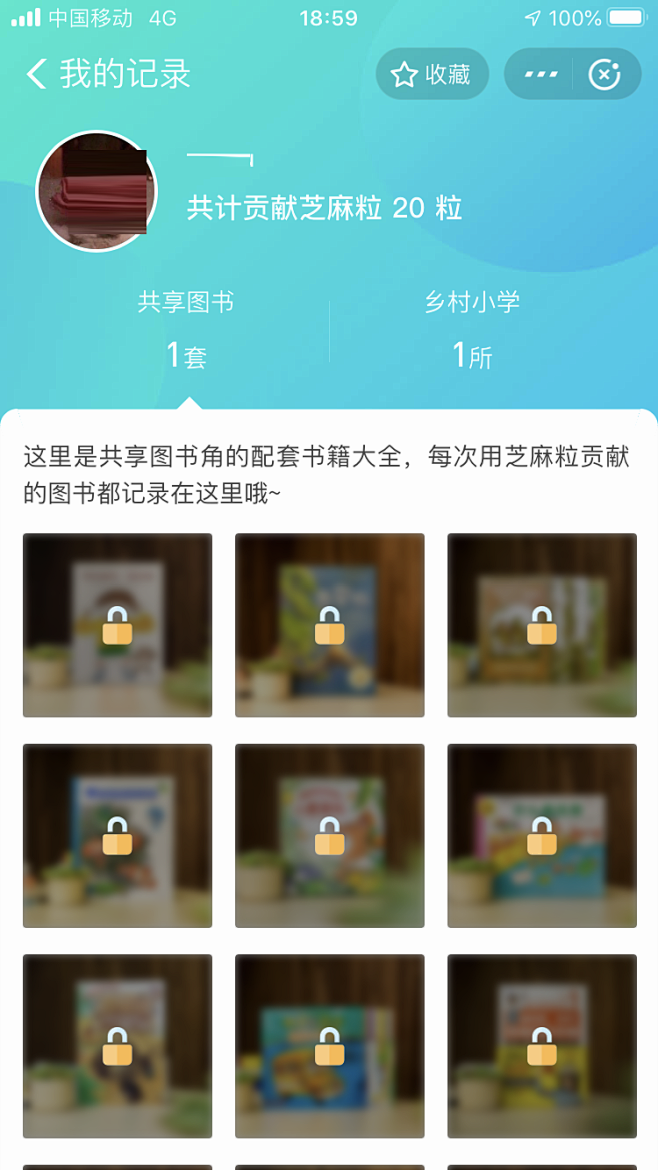Go back from 我的记录
This screenshot has width=658, height=1170.
(37, 74)
